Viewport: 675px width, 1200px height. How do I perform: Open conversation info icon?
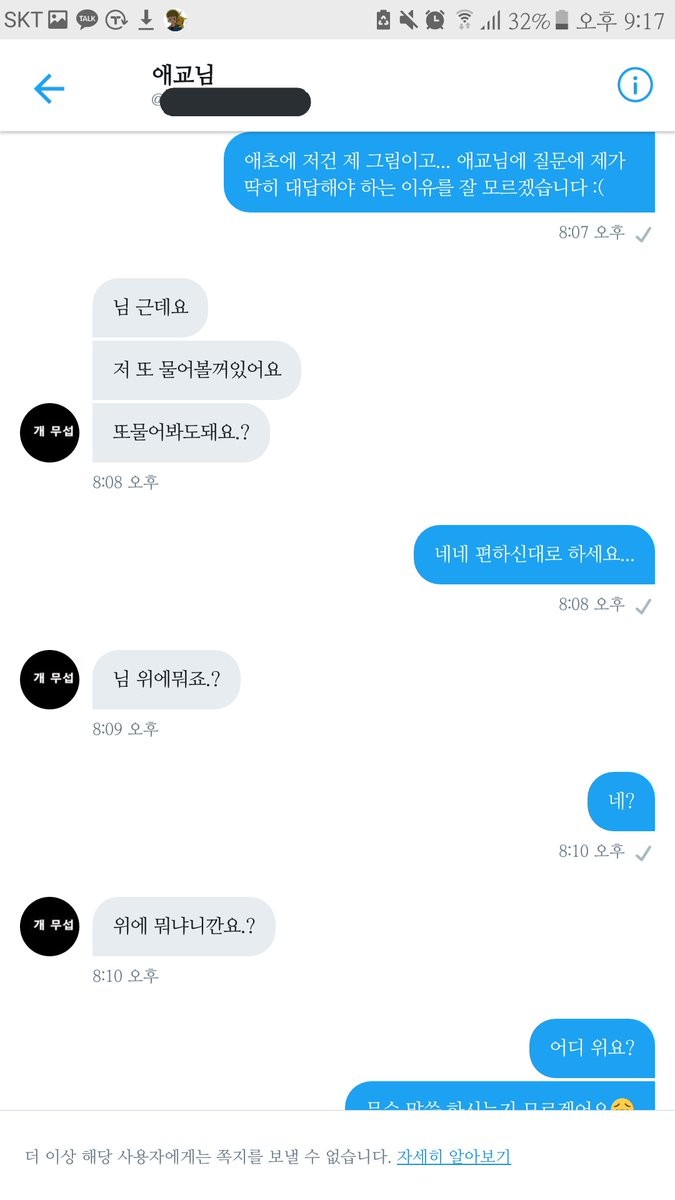(634, 86)
